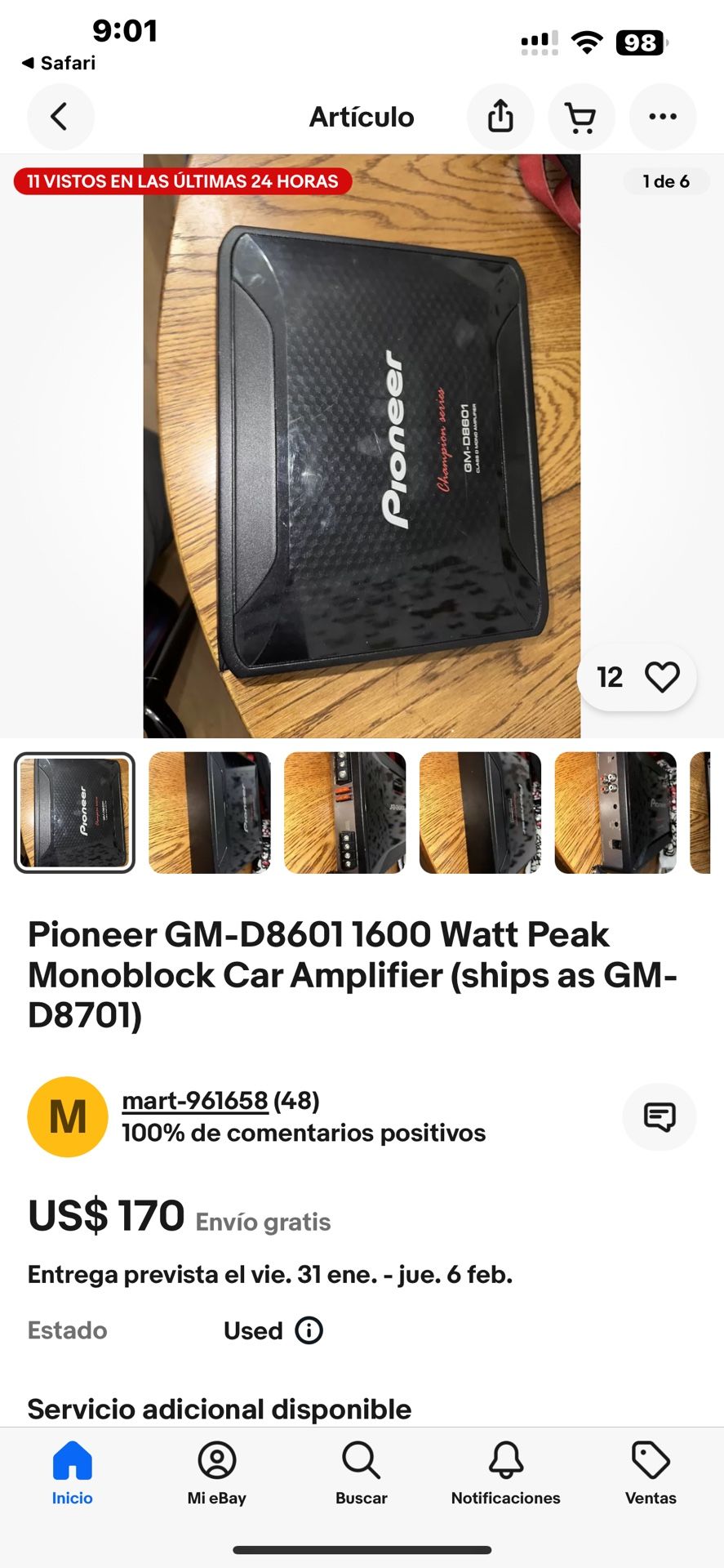
Task: Select the first listing photo thumbnail
Action: [73, 812]
